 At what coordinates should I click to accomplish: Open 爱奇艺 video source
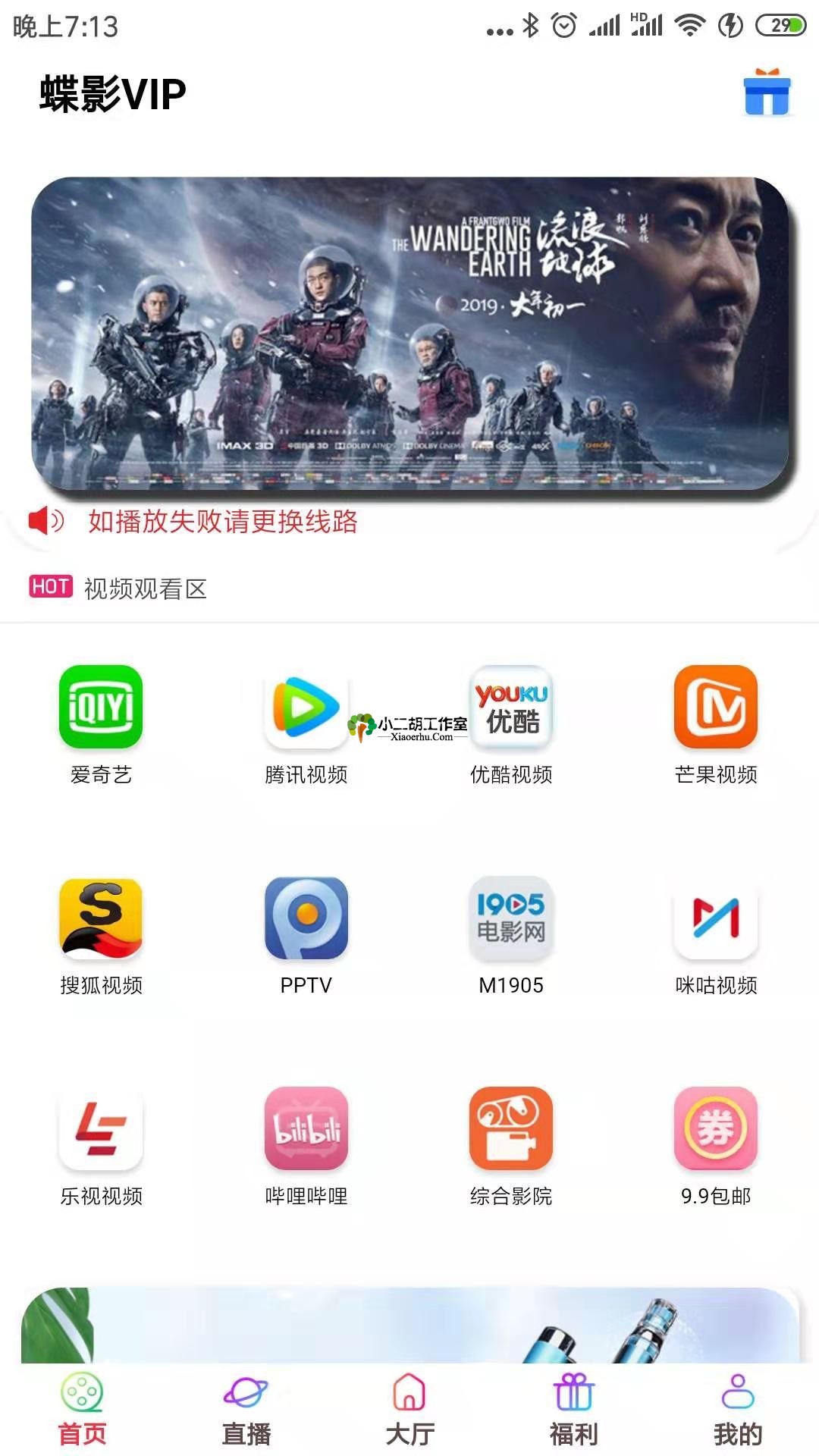pyautogui.click(x=101, y=707)
